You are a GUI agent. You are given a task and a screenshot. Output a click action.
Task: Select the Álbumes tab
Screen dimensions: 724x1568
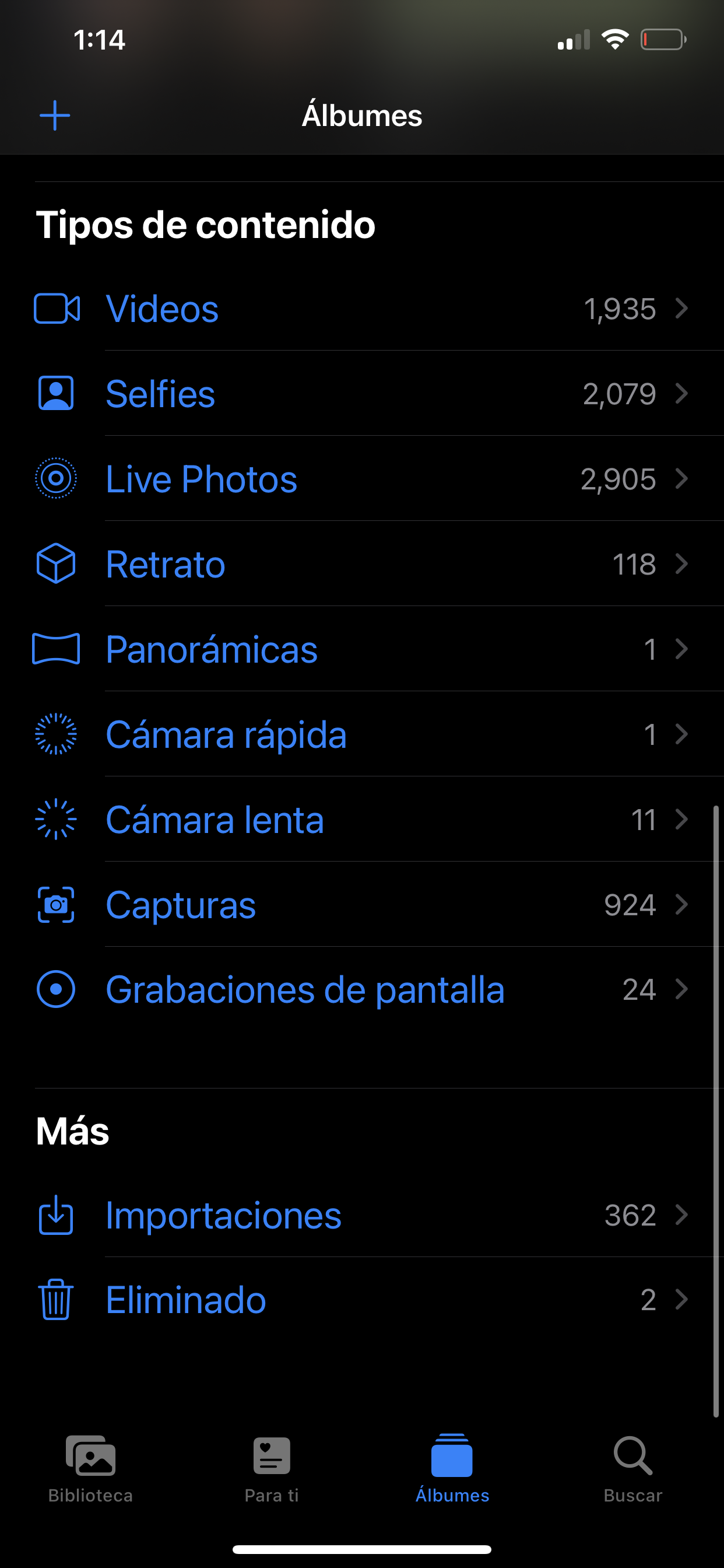tap(452, 1468)
